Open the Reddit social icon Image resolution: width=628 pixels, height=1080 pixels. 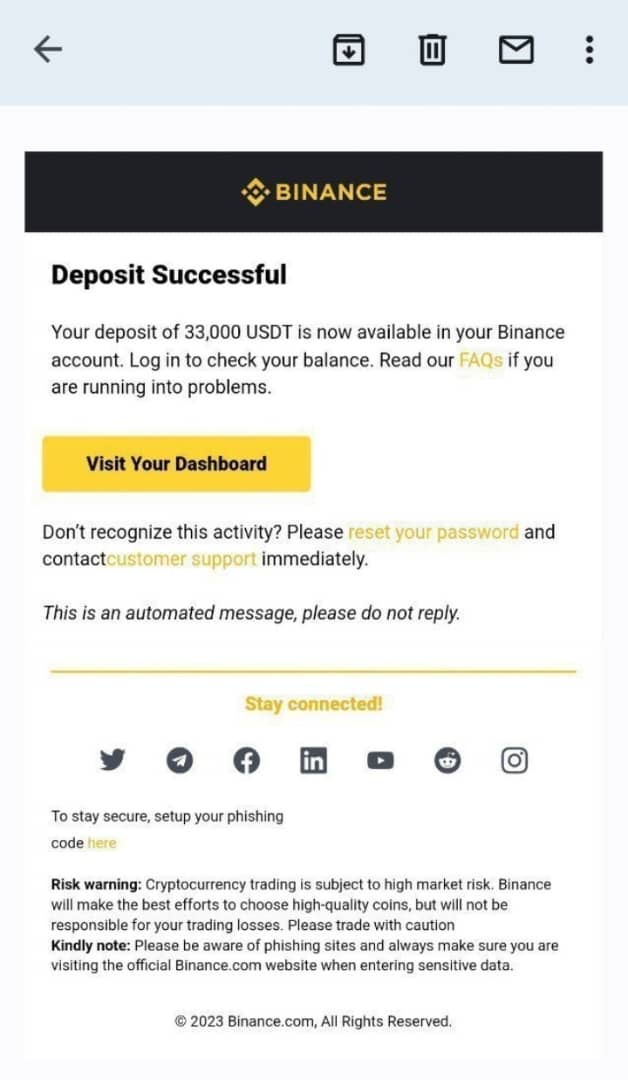point(448,760)
